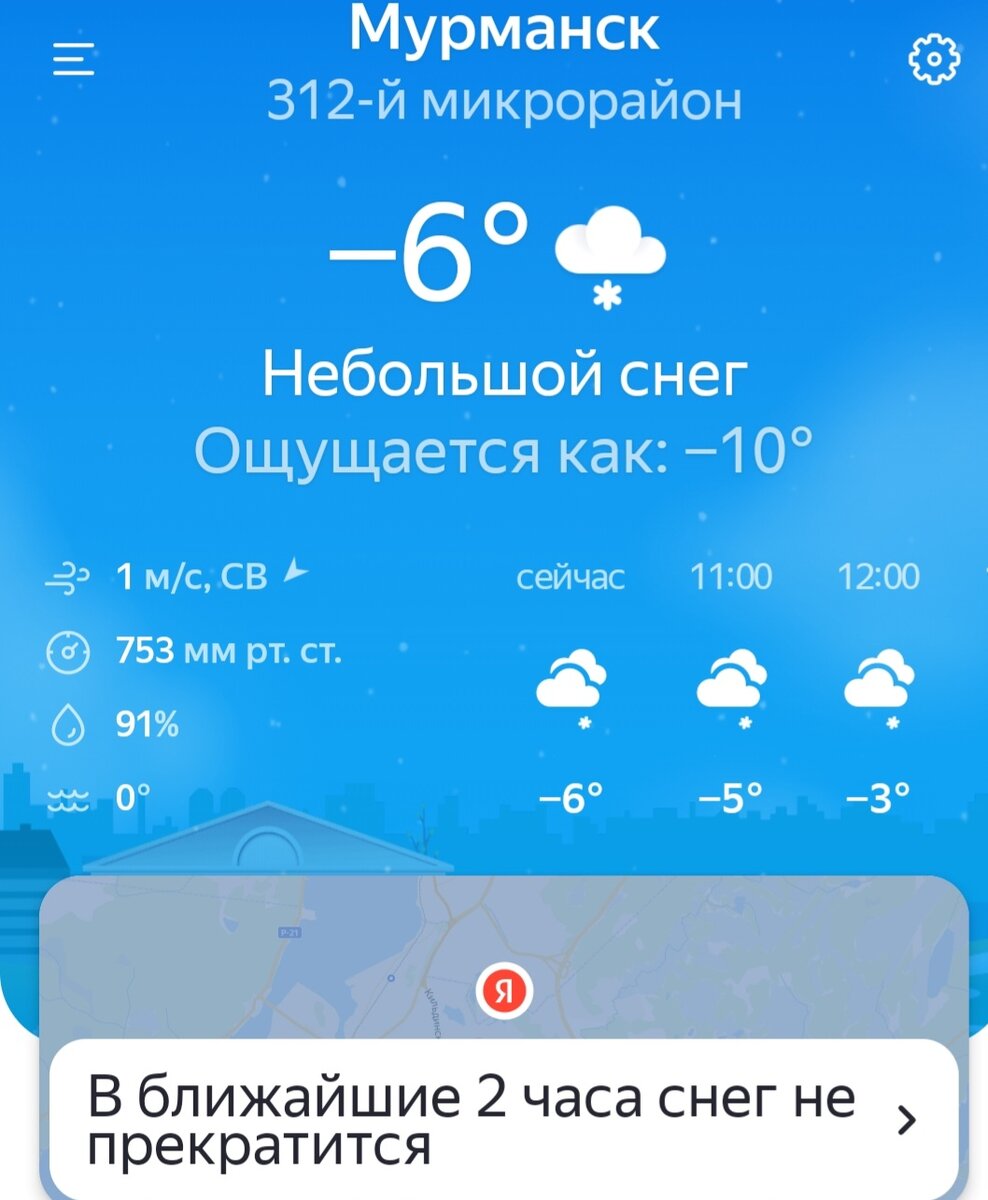988x1200 pixels.
Task: Open the hamburger menu
Action: (x=73, y=62)
